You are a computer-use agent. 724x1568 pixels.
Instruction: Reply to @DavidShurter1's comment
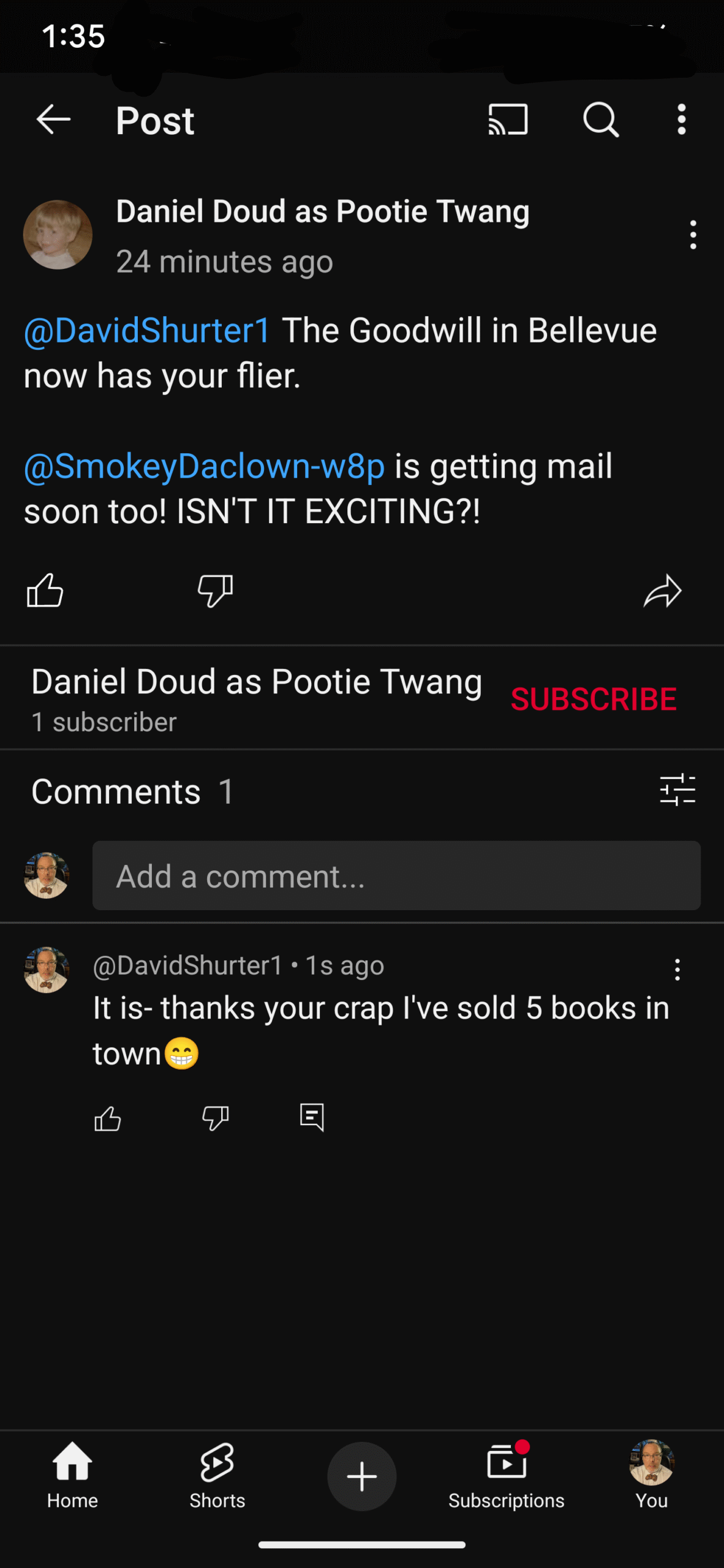point(312,1117)
